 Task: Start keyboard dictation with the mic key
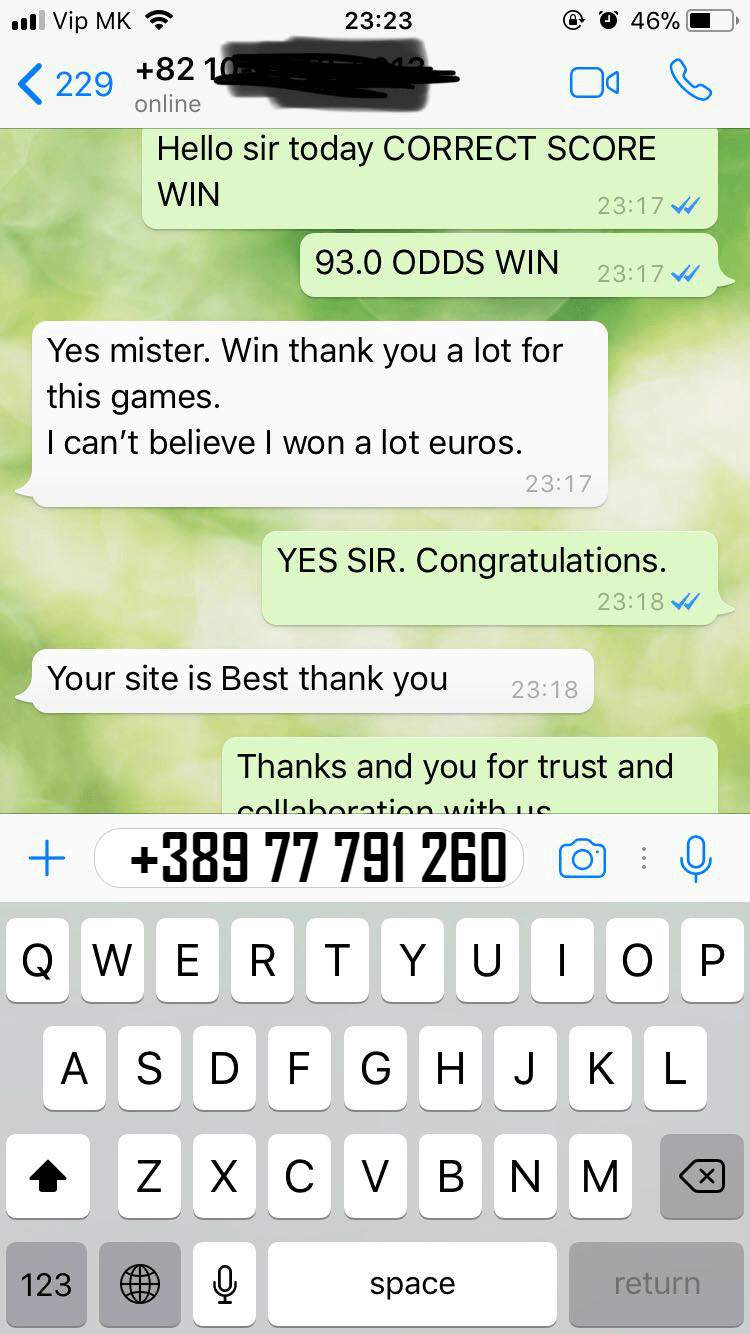click(225, 1284)
